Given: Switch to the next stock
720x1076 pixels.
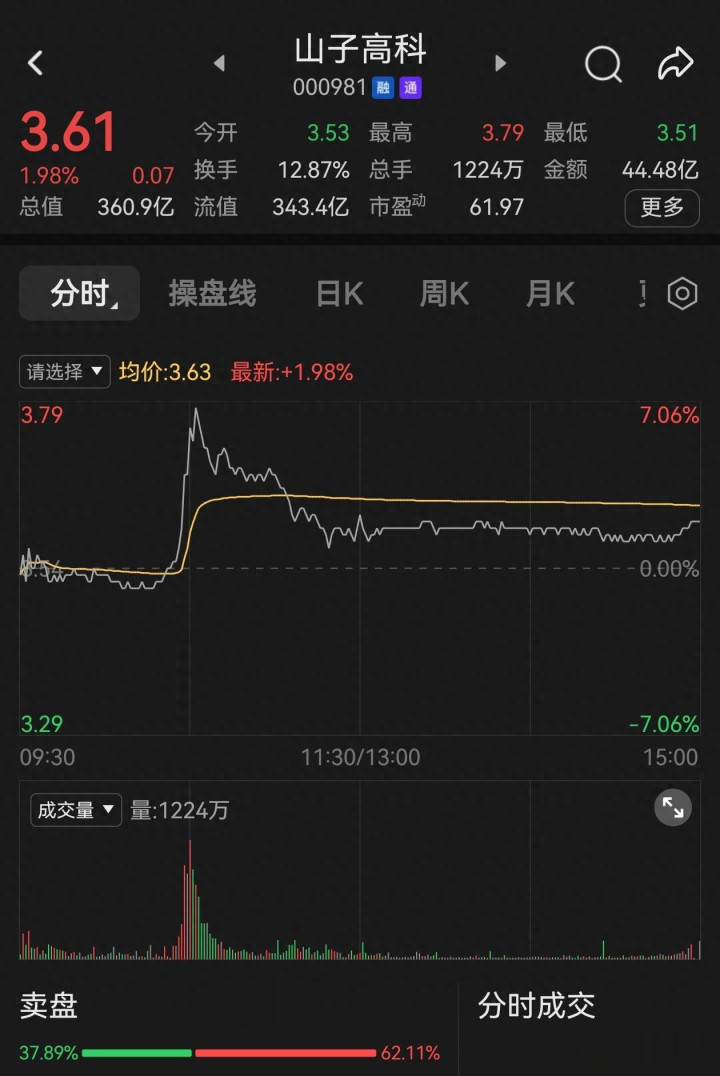Looking at the screenshot, I should point(501,64).
